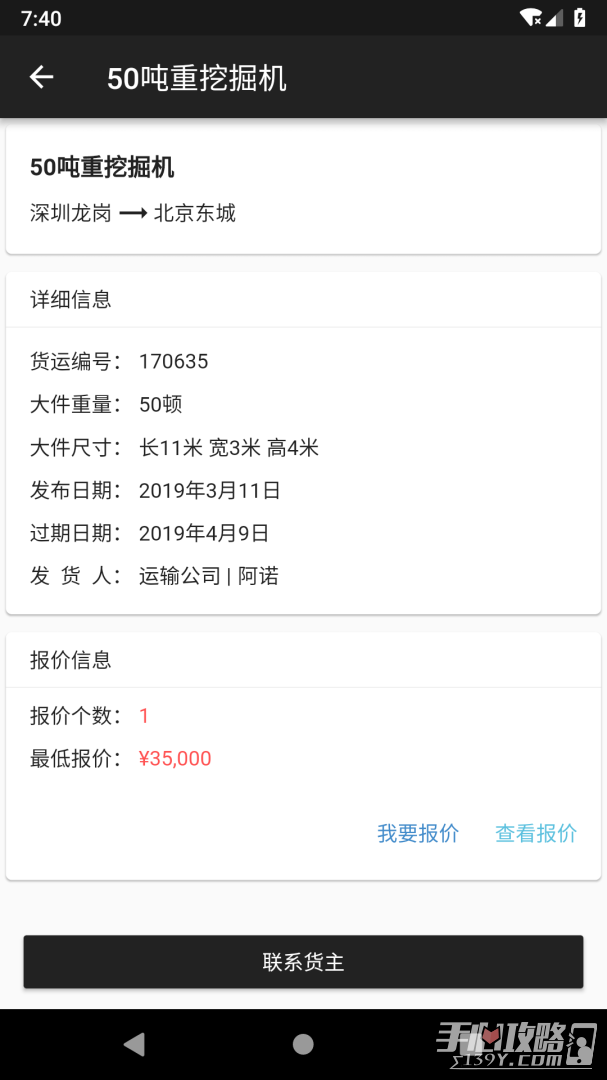The width and height of the screenshot is (607, 1080).
Task: Go back using the app bar arrow
Action: tap(41, 77)
